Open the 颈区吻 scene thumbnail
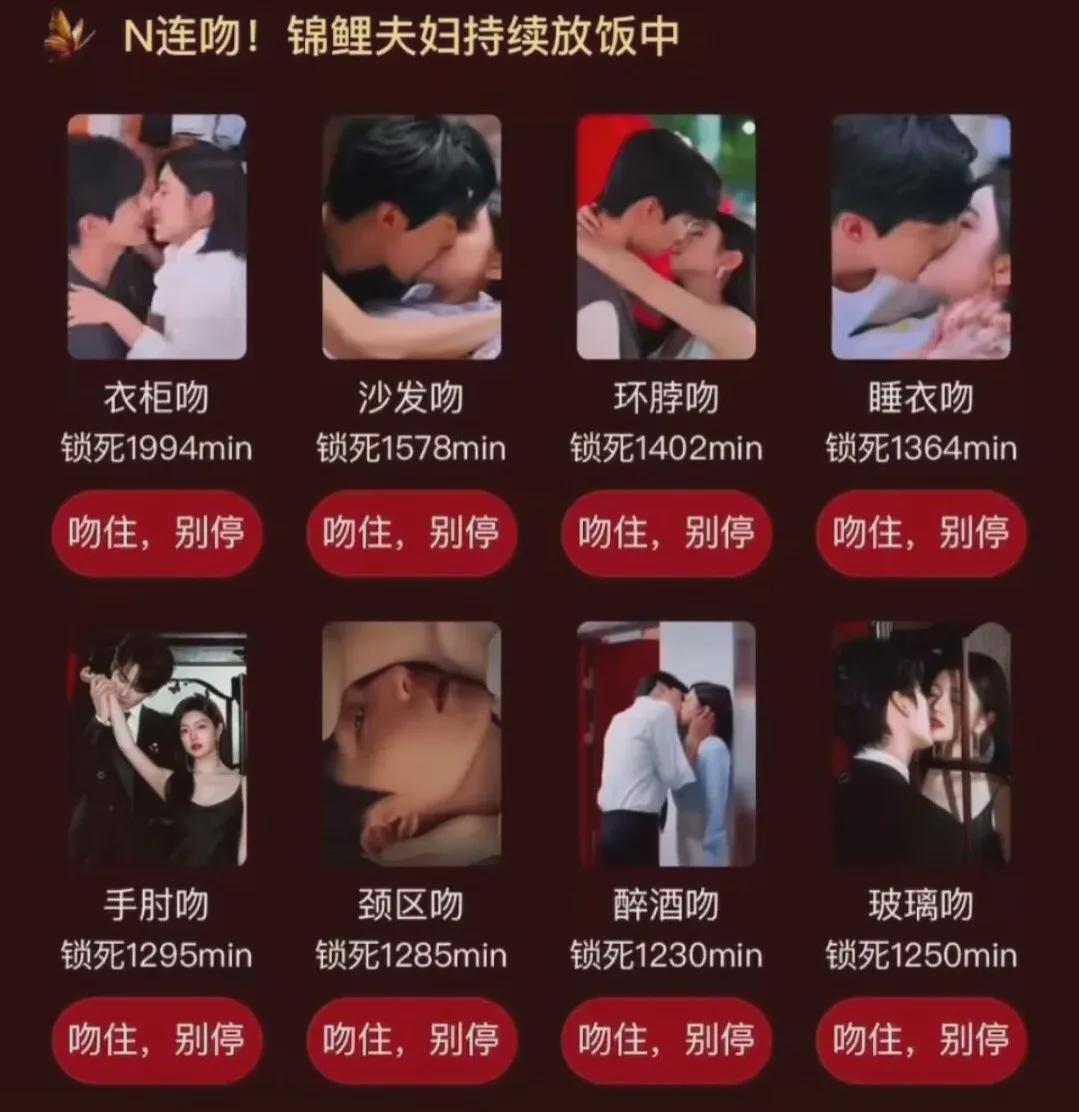 411,743
